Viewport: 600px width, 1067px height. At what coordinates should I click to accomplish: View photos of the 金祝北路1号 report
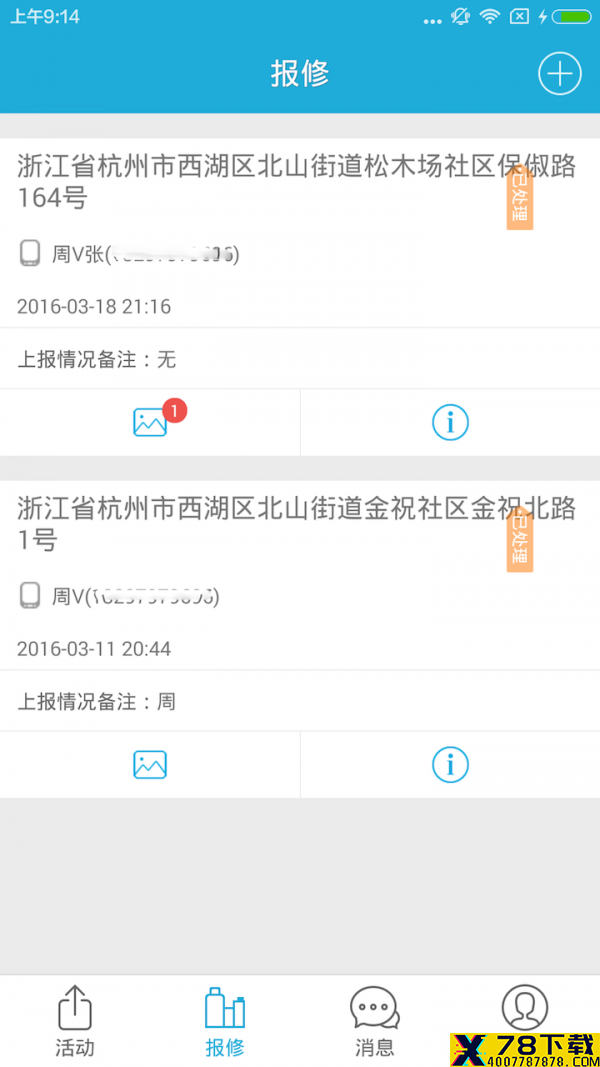pos(150,765)
